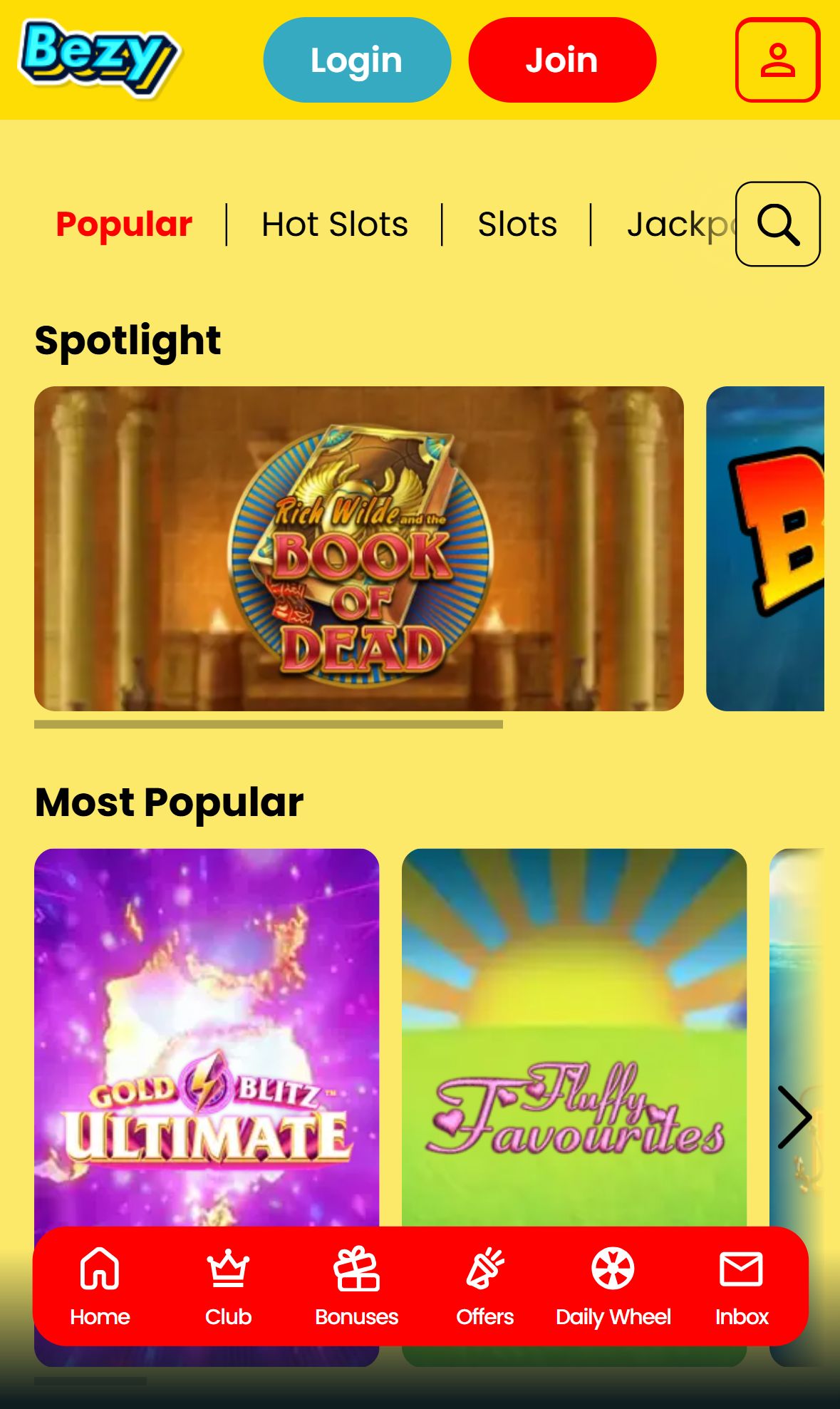Open the Bonuses tab

[356, 1286]
